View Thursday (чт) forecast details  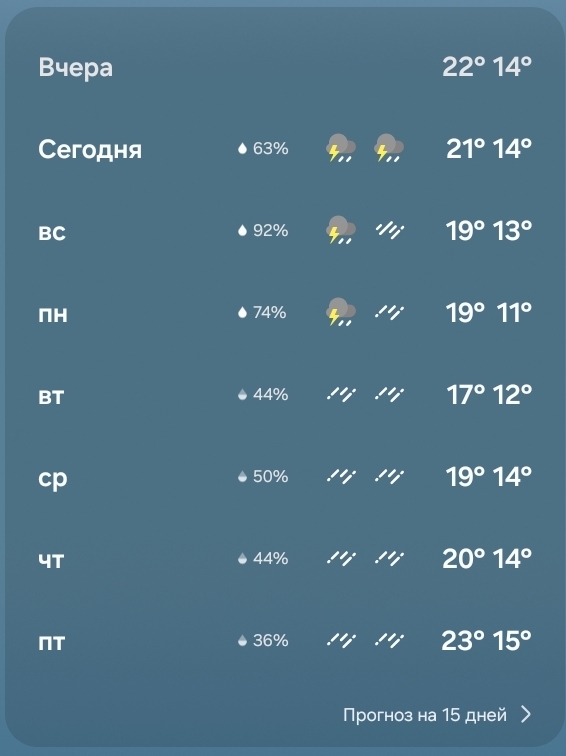(284, 558)
